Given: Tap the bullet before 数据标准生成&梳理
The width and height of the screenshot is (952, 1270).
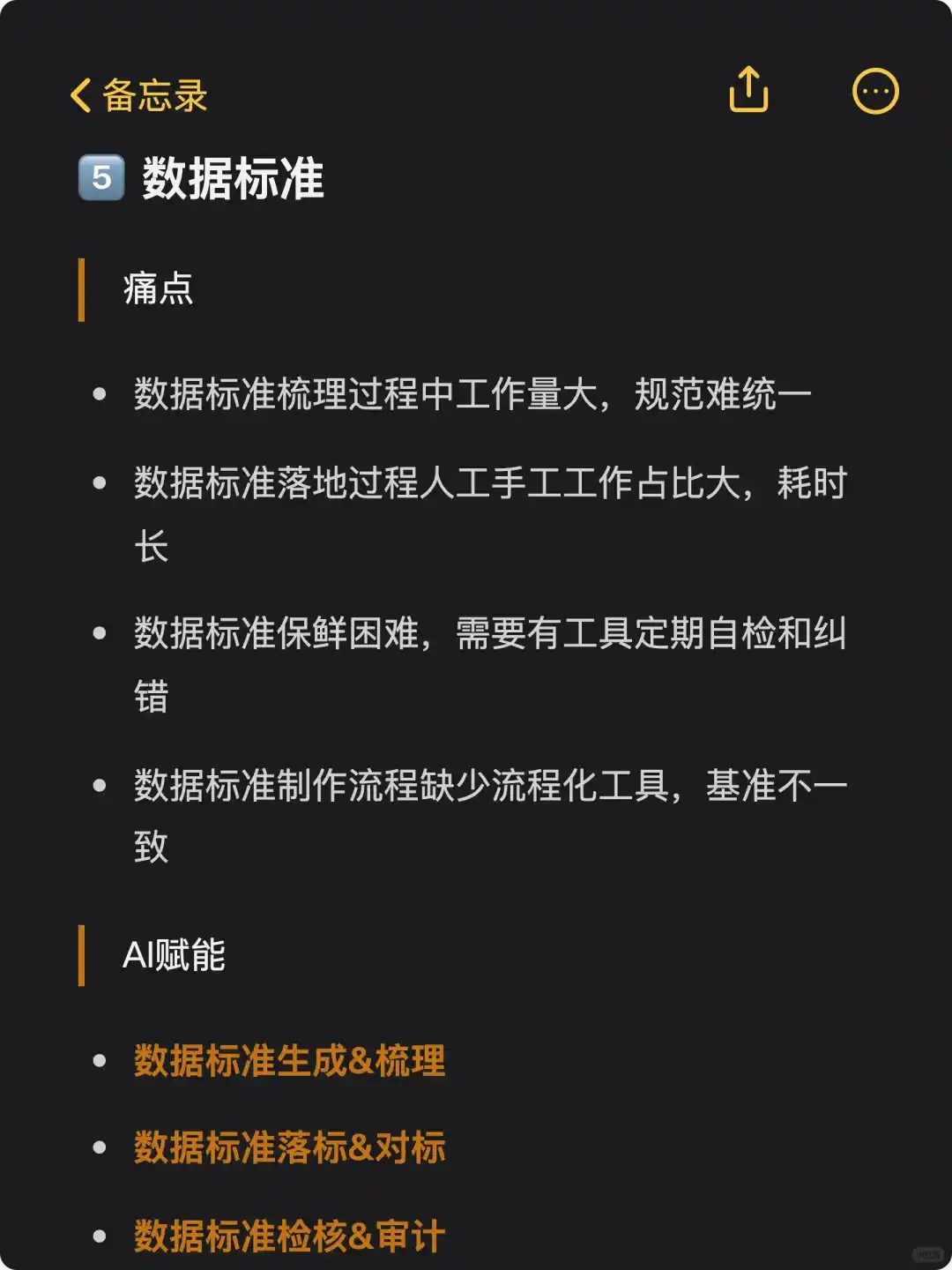Looking at the screenshot, I should point(99,1061).
